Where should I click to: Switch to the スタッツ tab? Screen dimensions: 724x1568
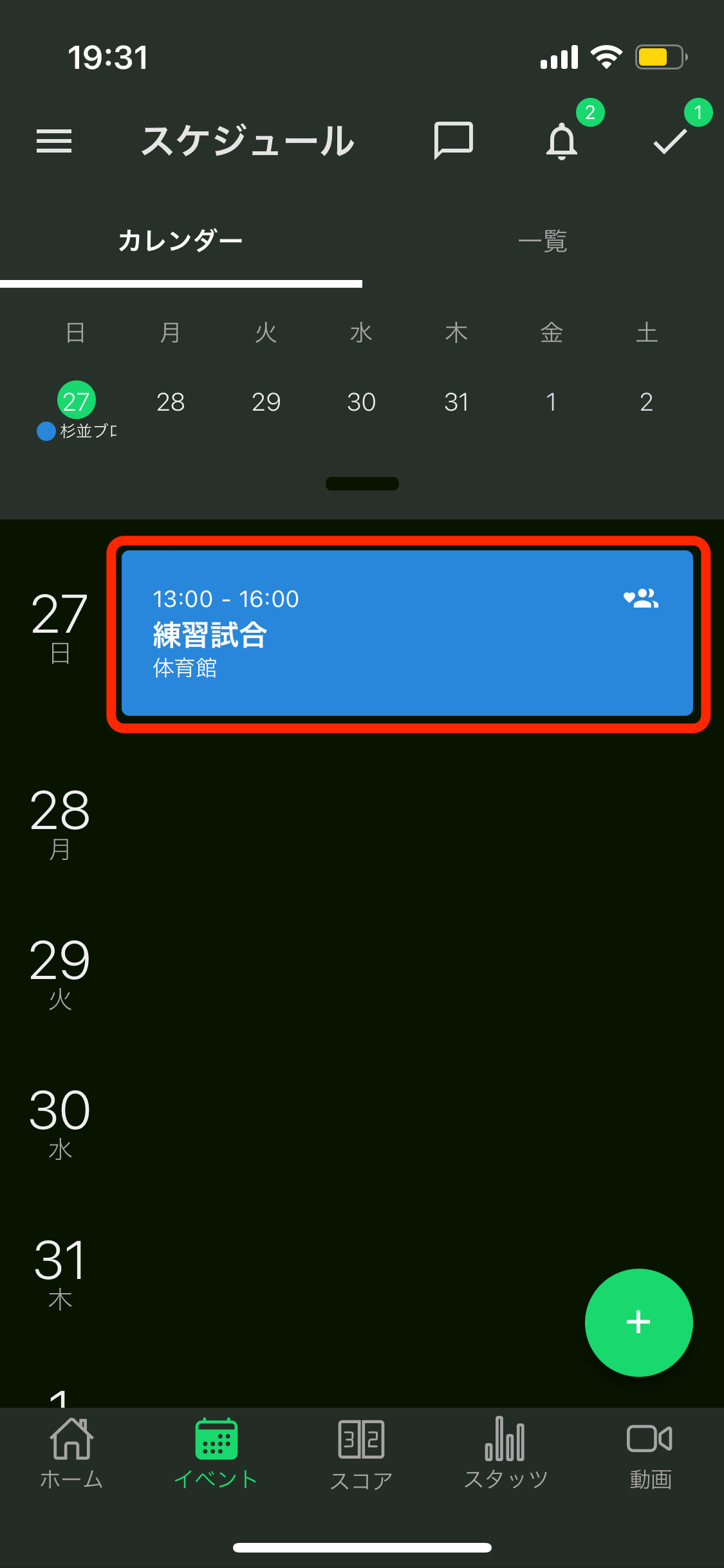(x=506, y=1452)
